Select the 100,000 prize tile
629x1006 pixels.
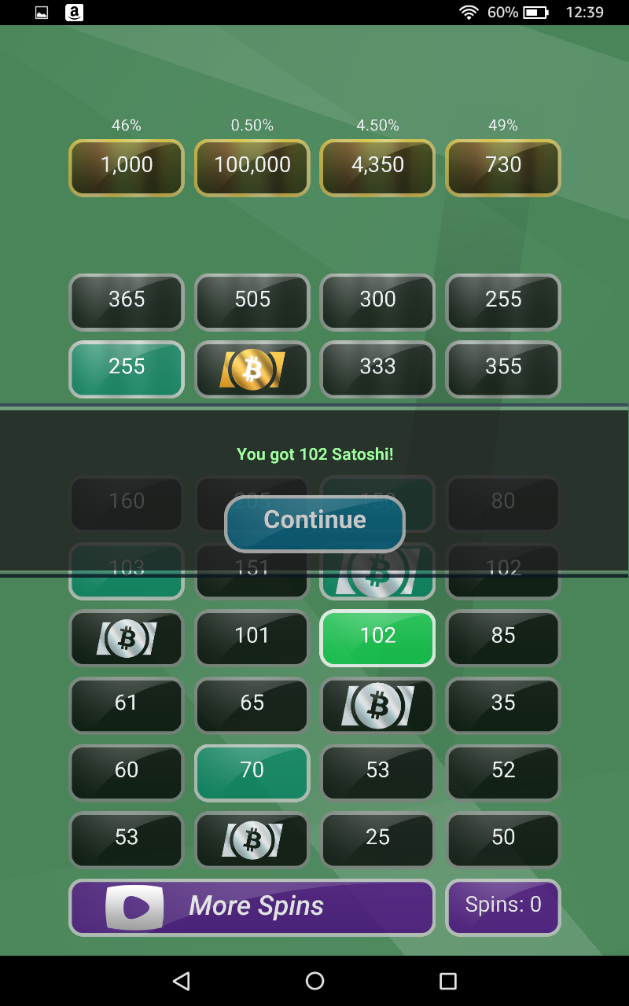click(252, 167)
